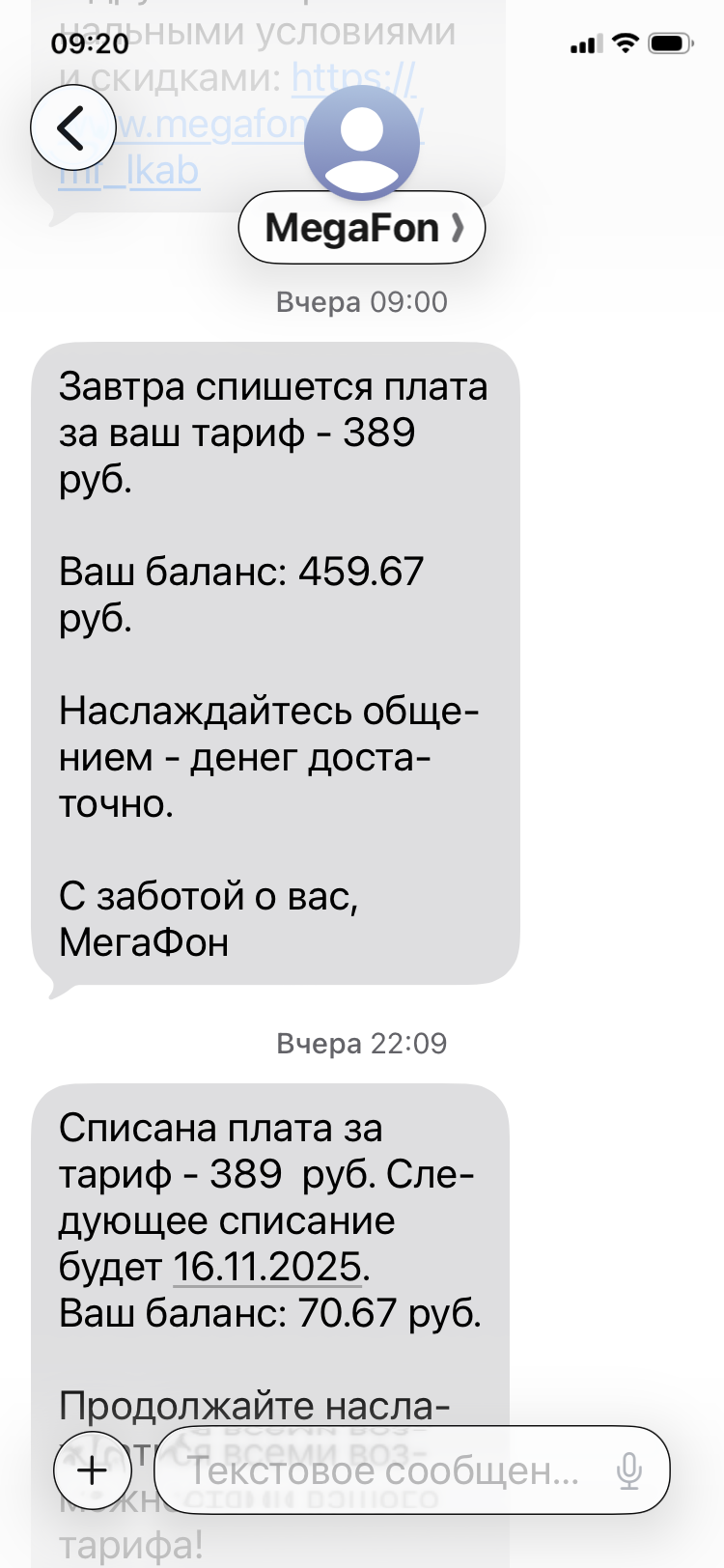The image size is (724, 1568).
Task: Focus the text message input field
Action: [386, 1470]
